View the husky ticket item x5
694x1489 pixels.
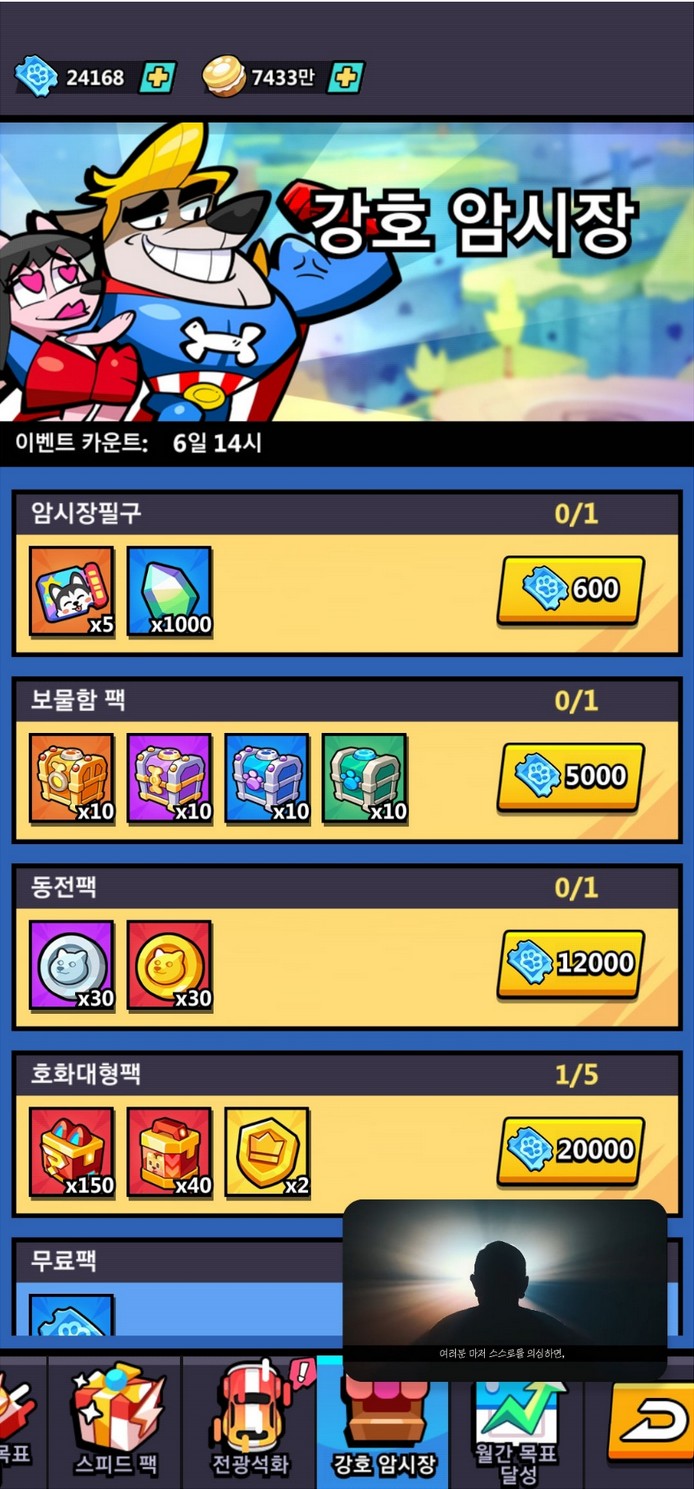pos(71,591)
